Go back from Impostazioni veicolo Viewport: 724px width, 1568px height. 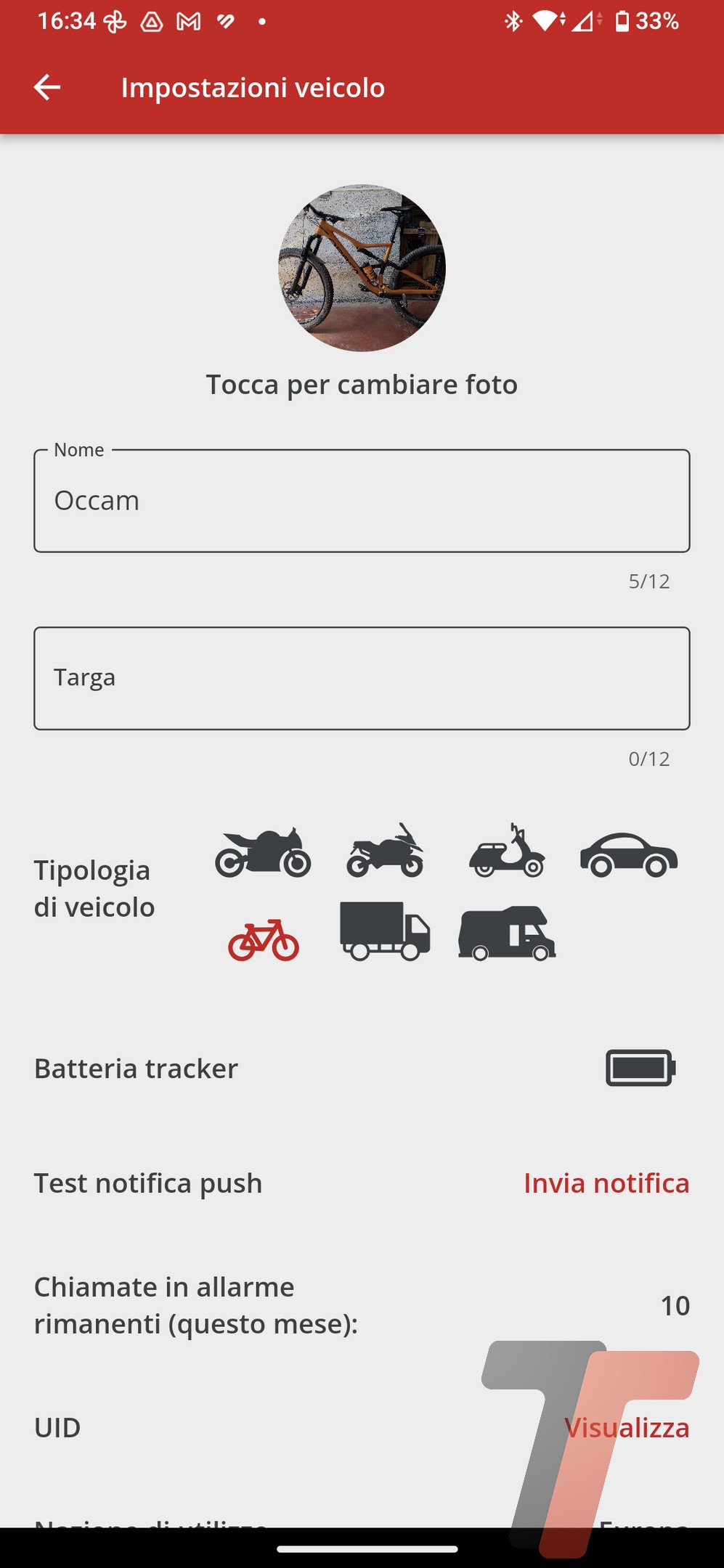[x=47, y=88]
